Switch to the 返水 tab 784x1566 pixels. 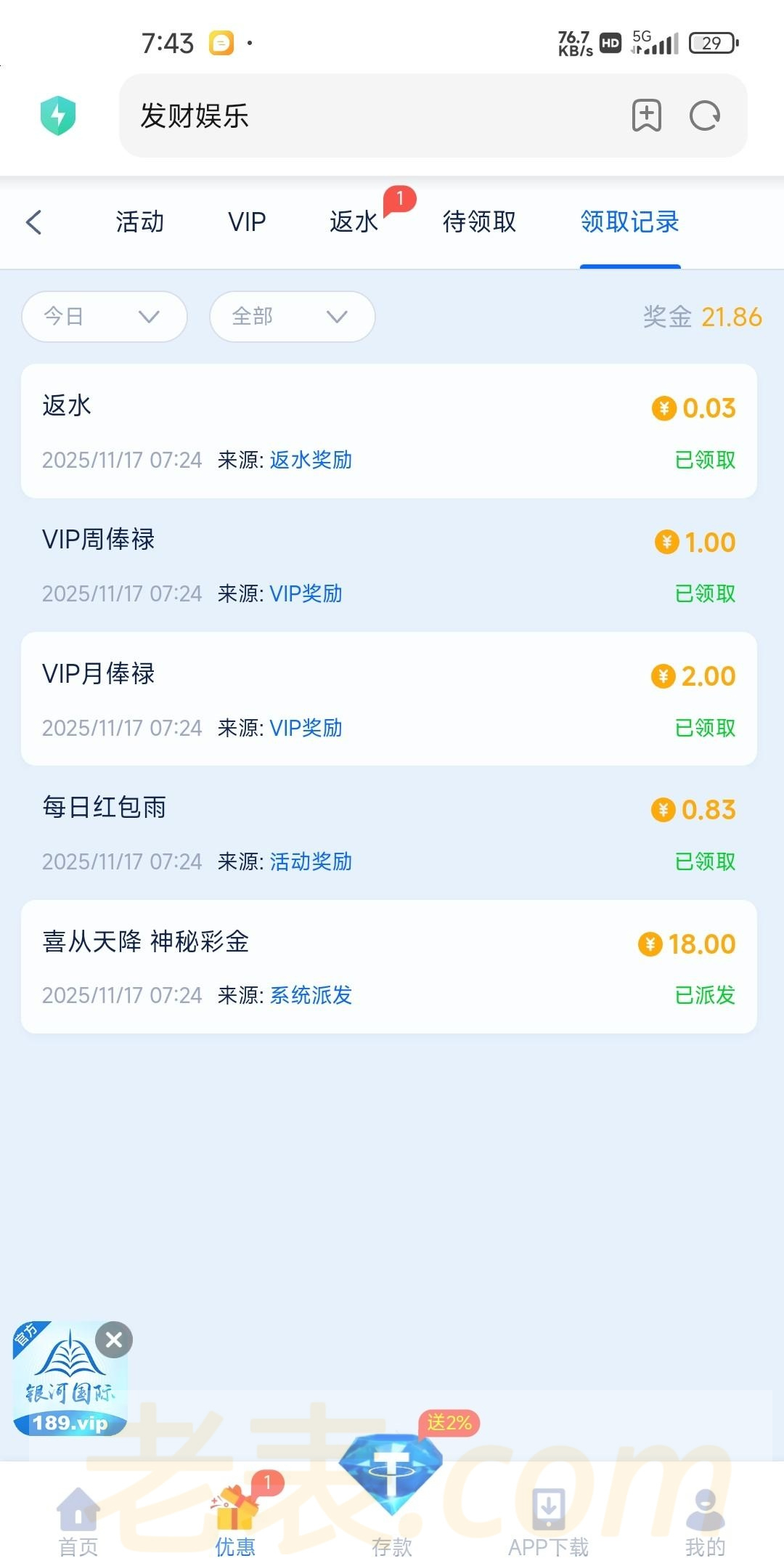[x=354, y=222]
